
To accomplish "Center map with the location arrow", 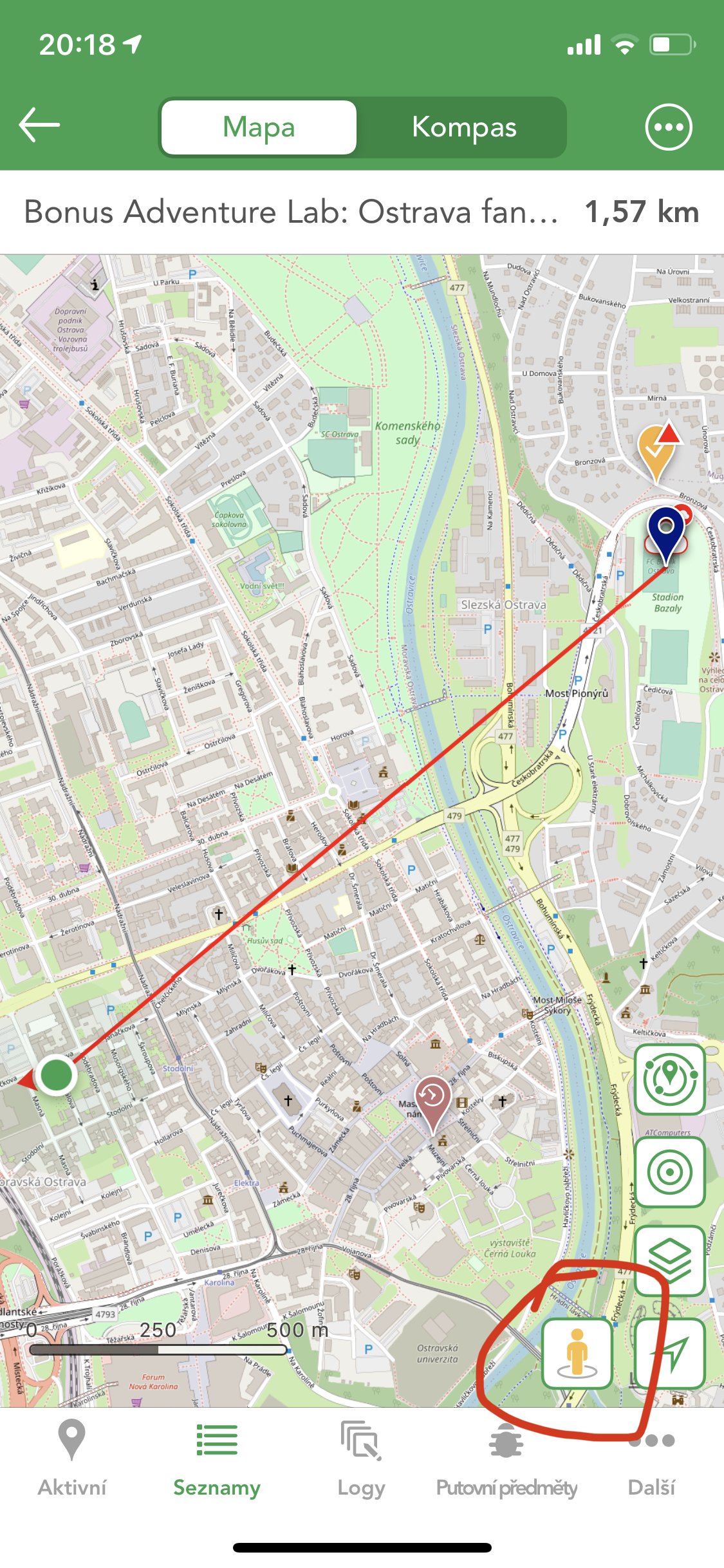I will click(669, 1353).
